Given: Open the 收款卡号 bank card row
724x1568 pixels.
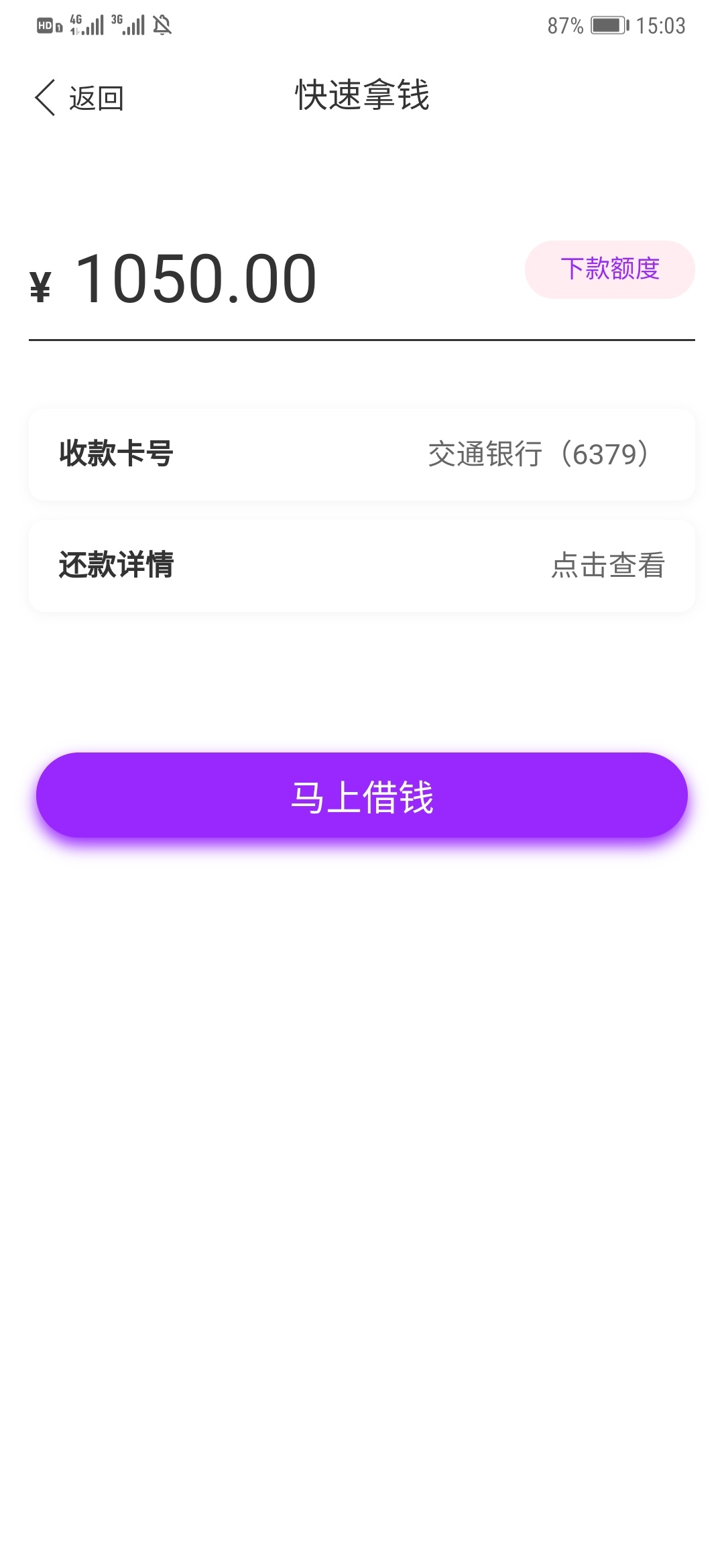Looking at the screenshot, I should [x=362, y=454].
